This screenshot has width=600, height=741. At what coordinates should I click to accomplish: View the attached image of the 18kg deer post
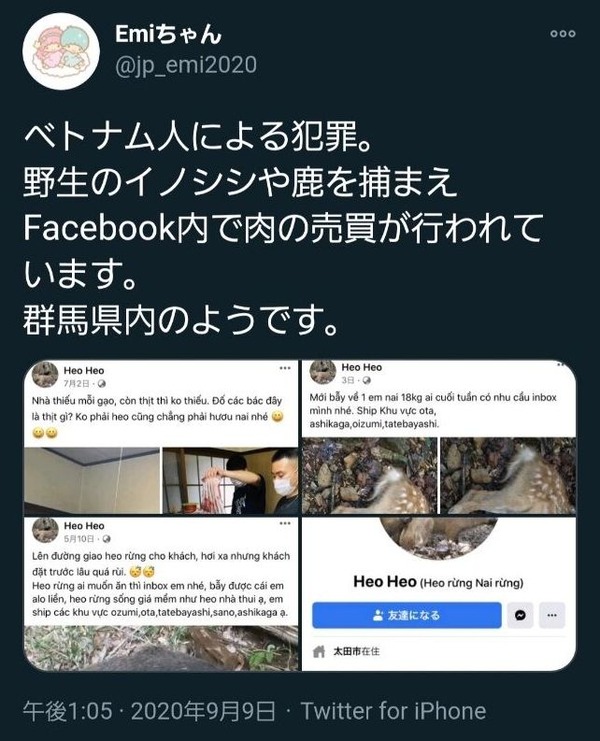pyautogui.click(x=440, y=437)
